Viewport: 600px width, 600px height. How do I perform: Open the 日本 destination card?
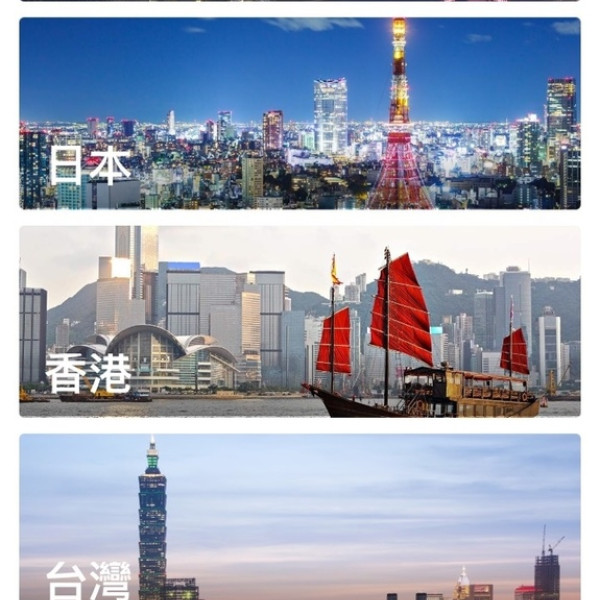(300, 113)
